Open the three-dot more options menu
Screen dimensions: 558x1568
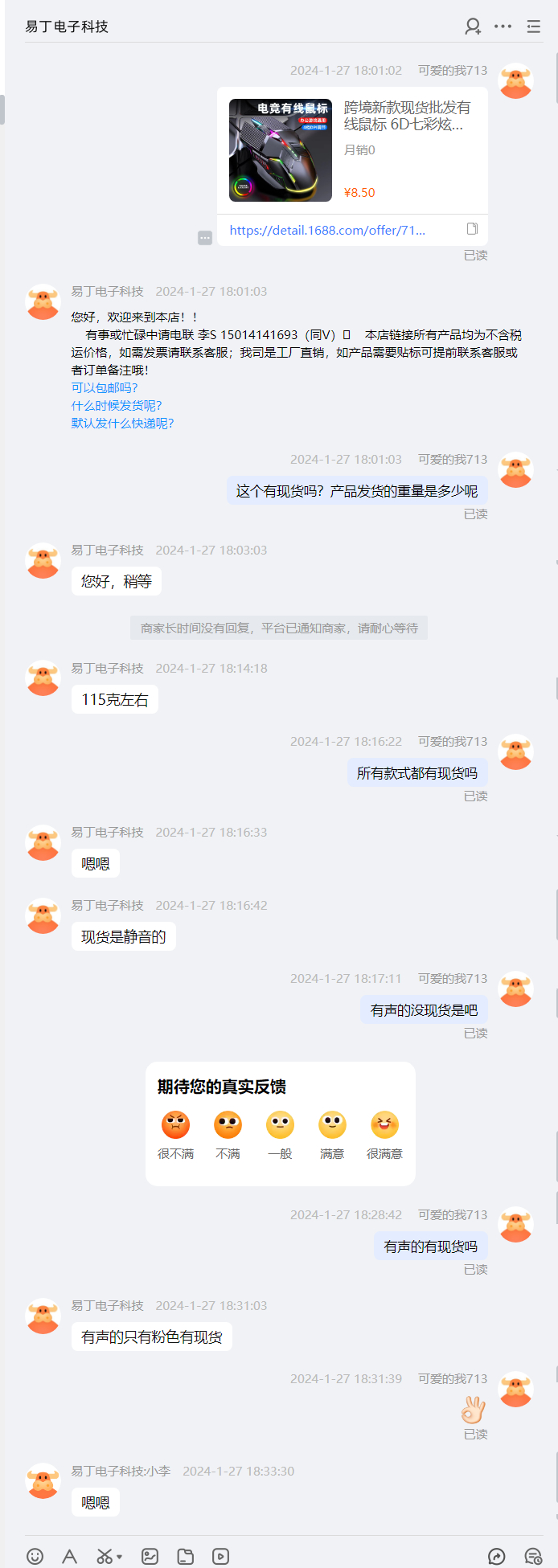(503, 27)
